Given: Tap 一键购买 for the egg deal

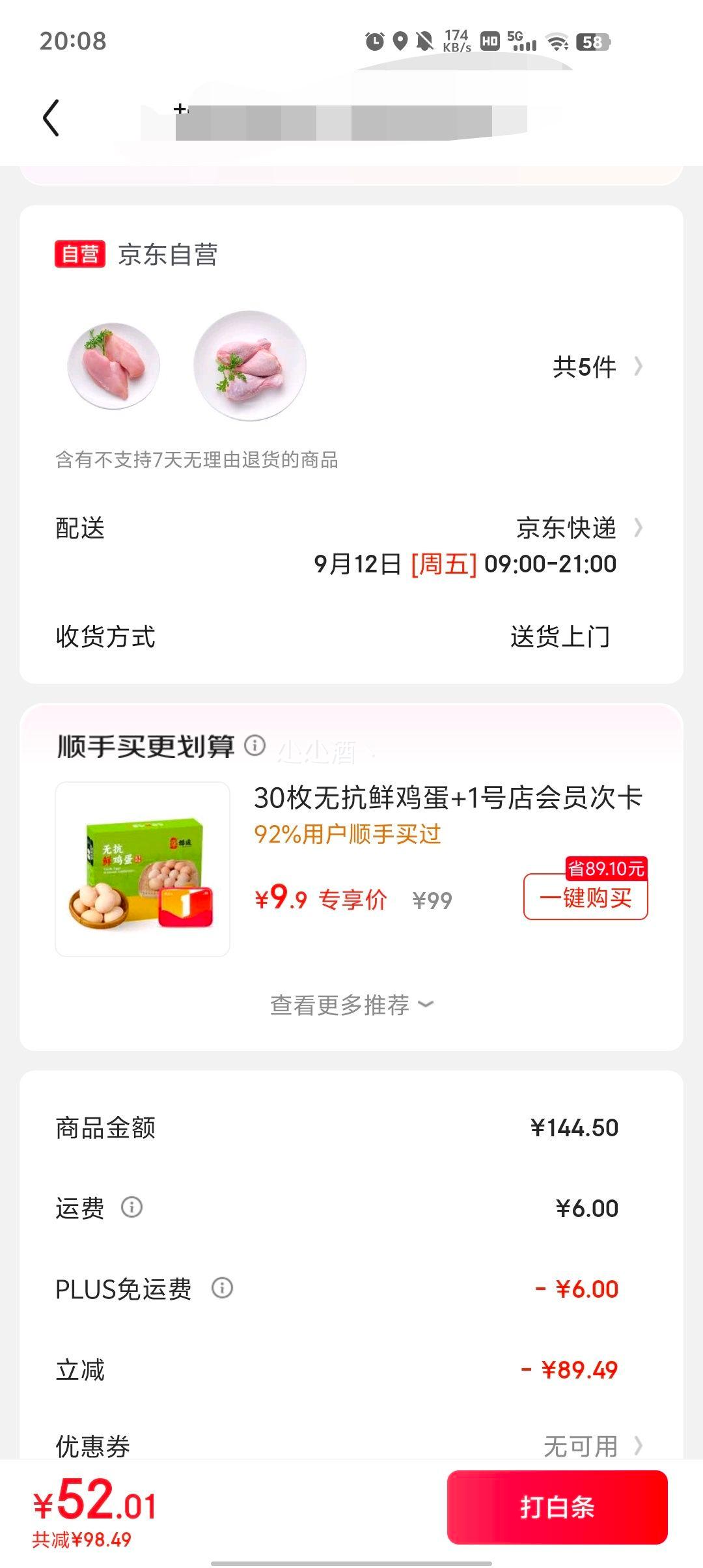Looking at the screenshot, I should pyautogui.click(x=585, y=897).
